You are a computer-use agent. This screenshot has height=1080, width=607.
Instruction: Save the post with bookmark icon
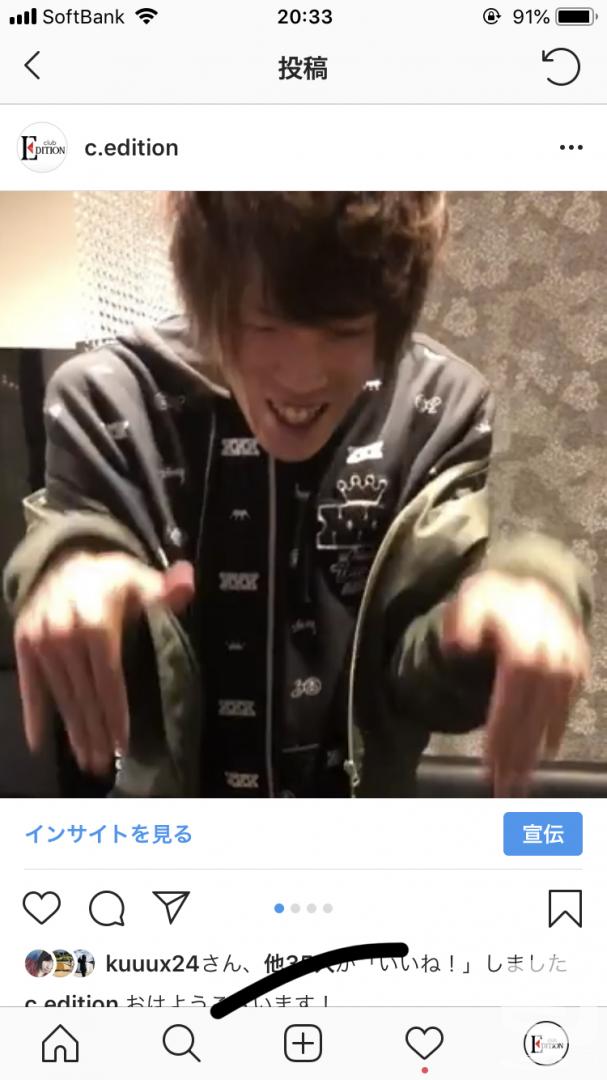point(565,908)
